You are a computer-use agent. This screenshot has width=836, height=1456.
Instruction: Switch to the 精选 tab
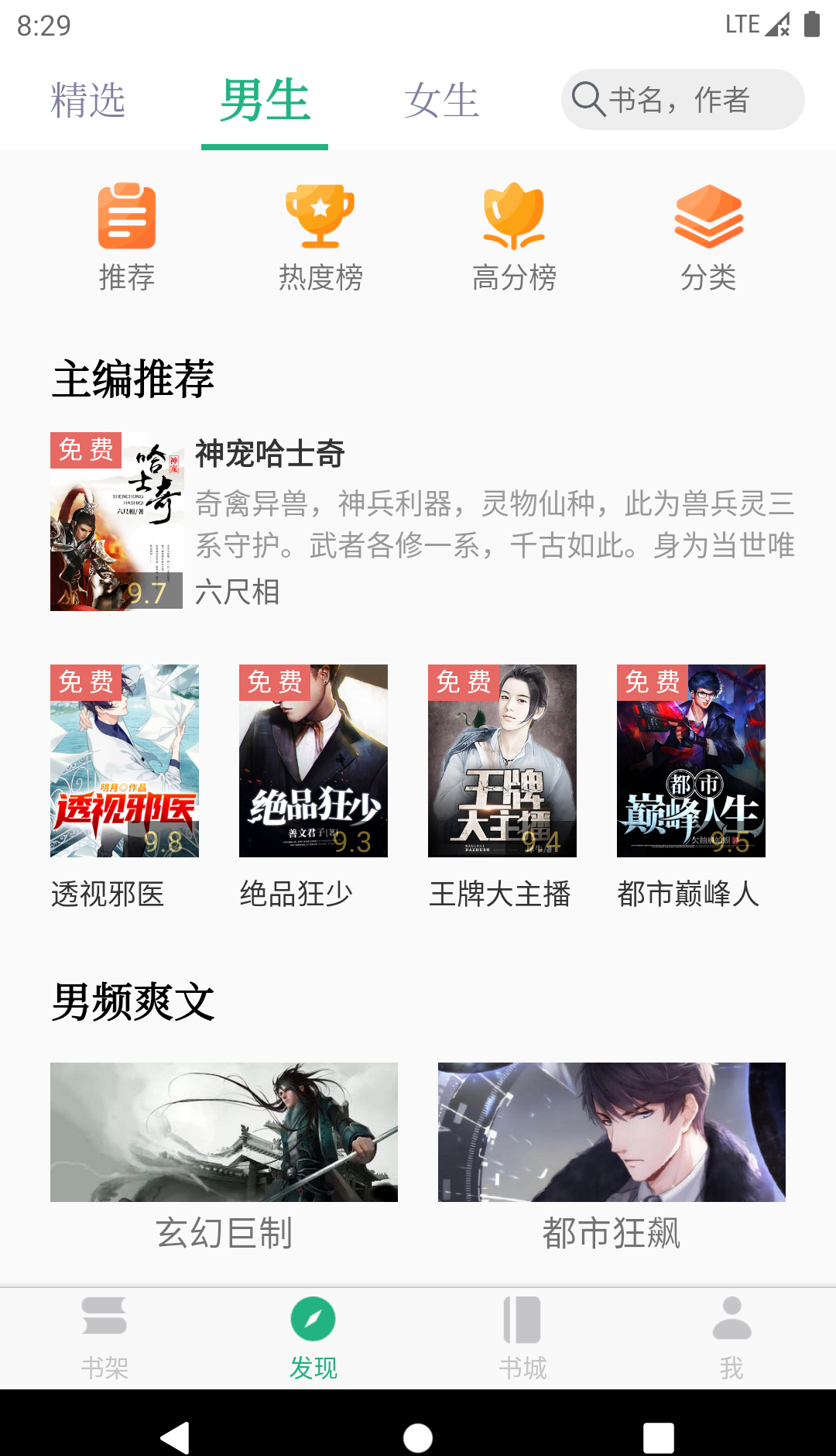tap(87, 101)
